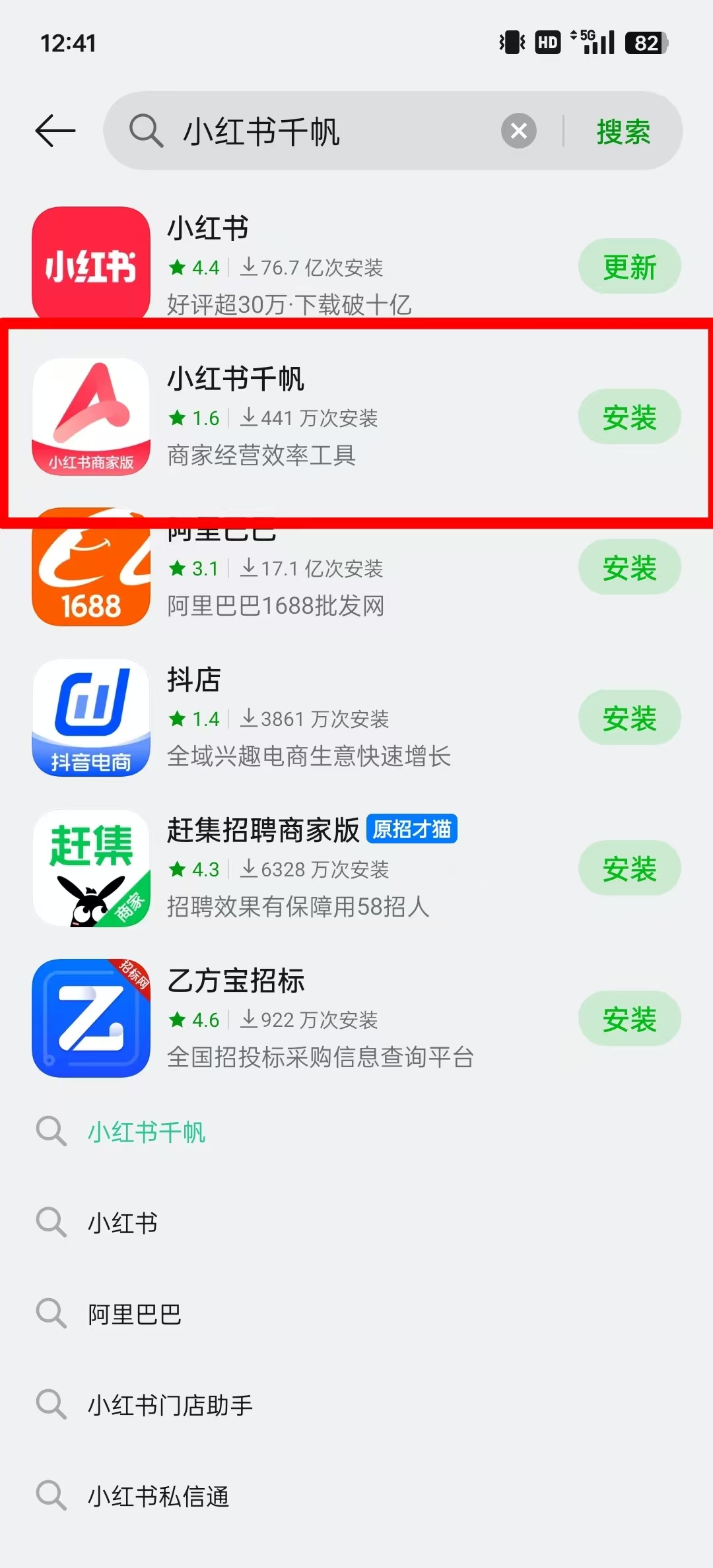Pick the 小红书门店助手 suggestion
Image resolution: width=713 pixels, height=1568 pixels.
coord(170,1405)
